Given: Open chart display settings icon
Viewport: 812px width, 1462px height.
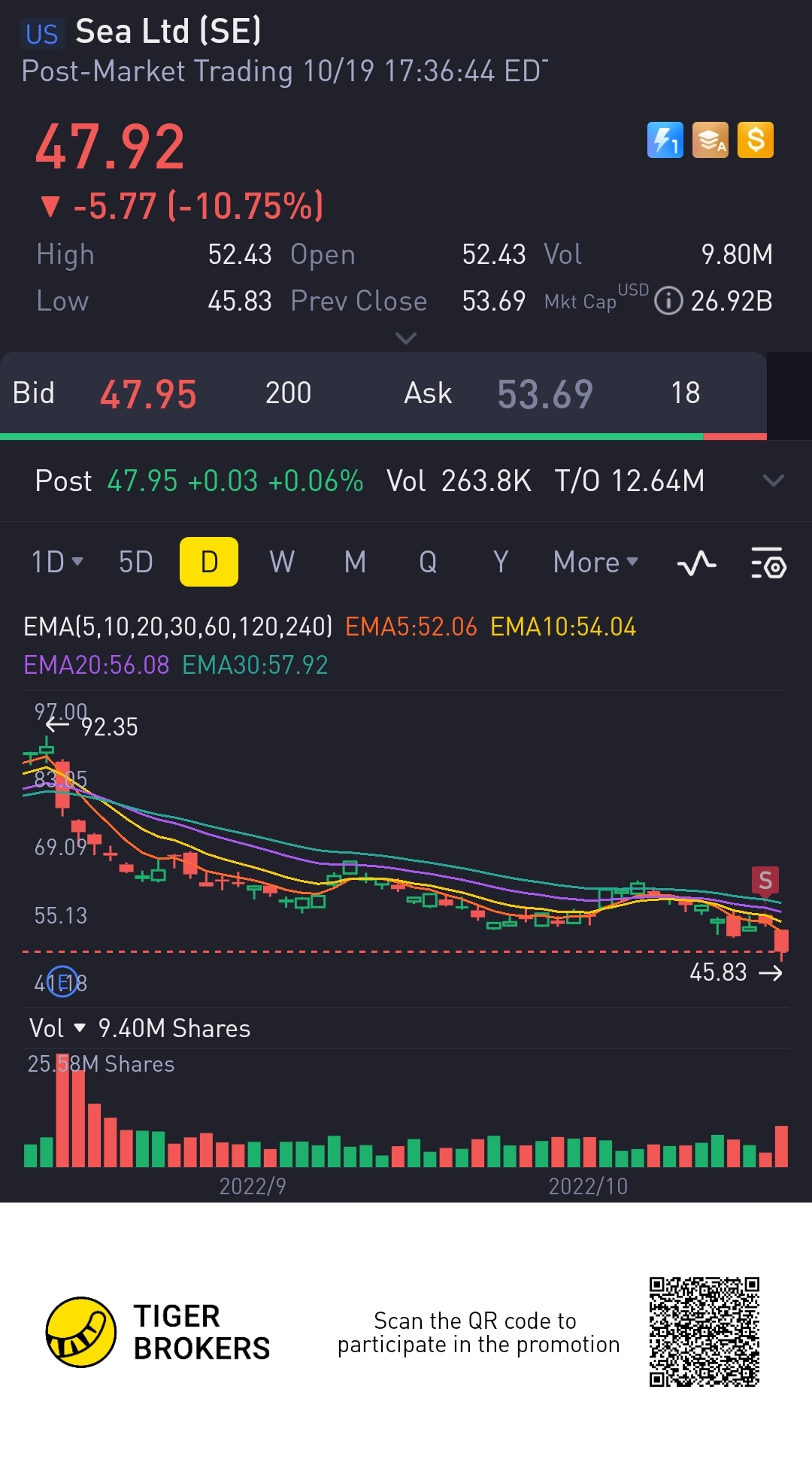Looking at the screenshot, I should pyautogui.click(x=768, y=563).
